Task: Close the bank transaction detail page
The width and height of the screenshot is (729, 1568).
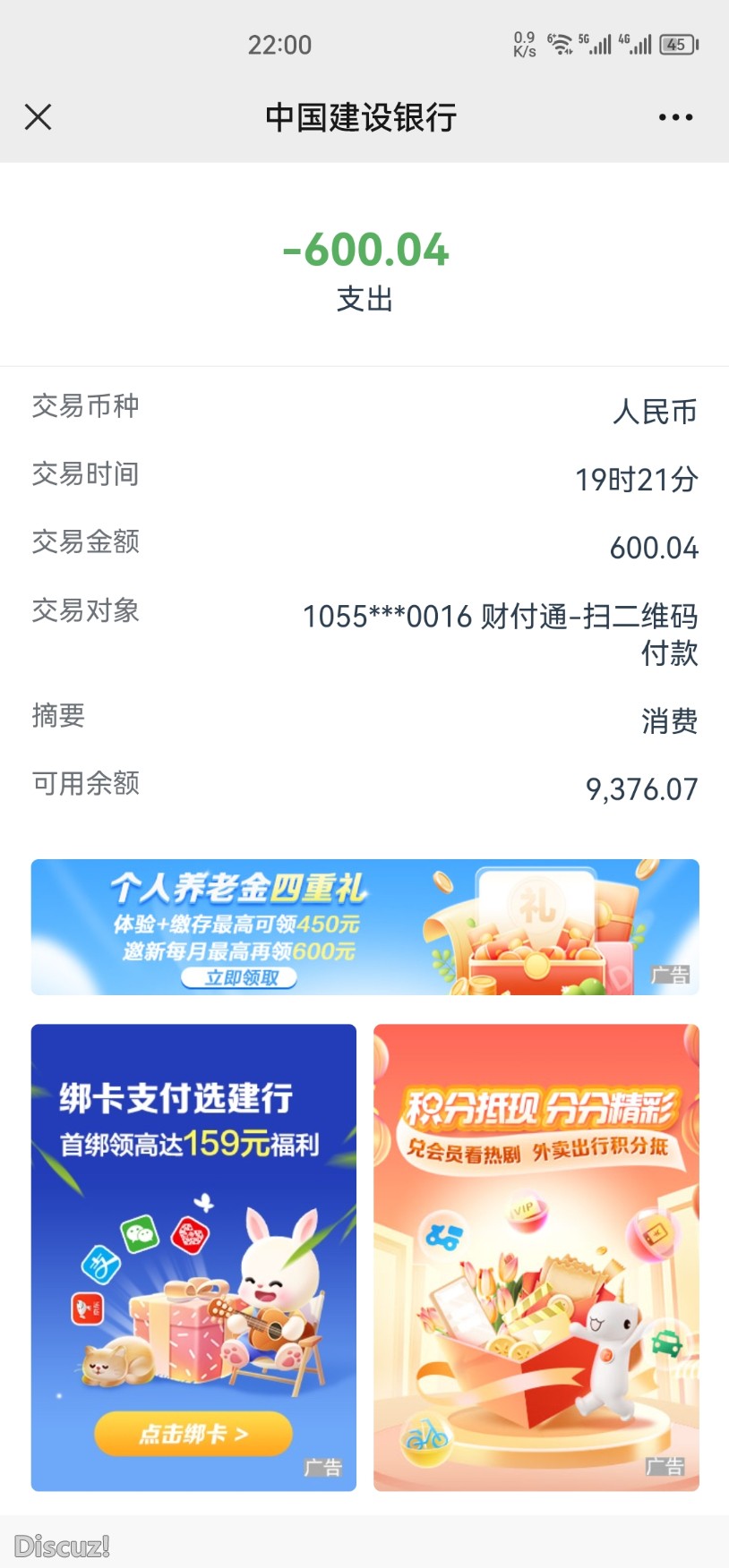Action: pos(38,116)
